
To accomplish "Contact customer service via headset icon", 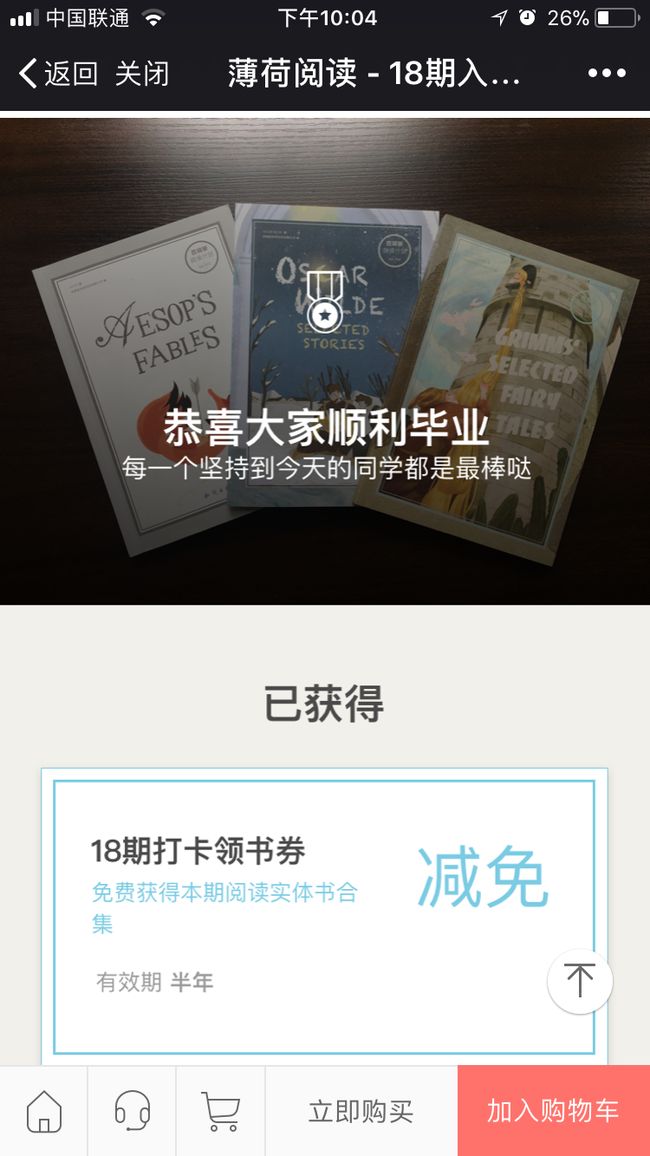I will click(133, 1111).
